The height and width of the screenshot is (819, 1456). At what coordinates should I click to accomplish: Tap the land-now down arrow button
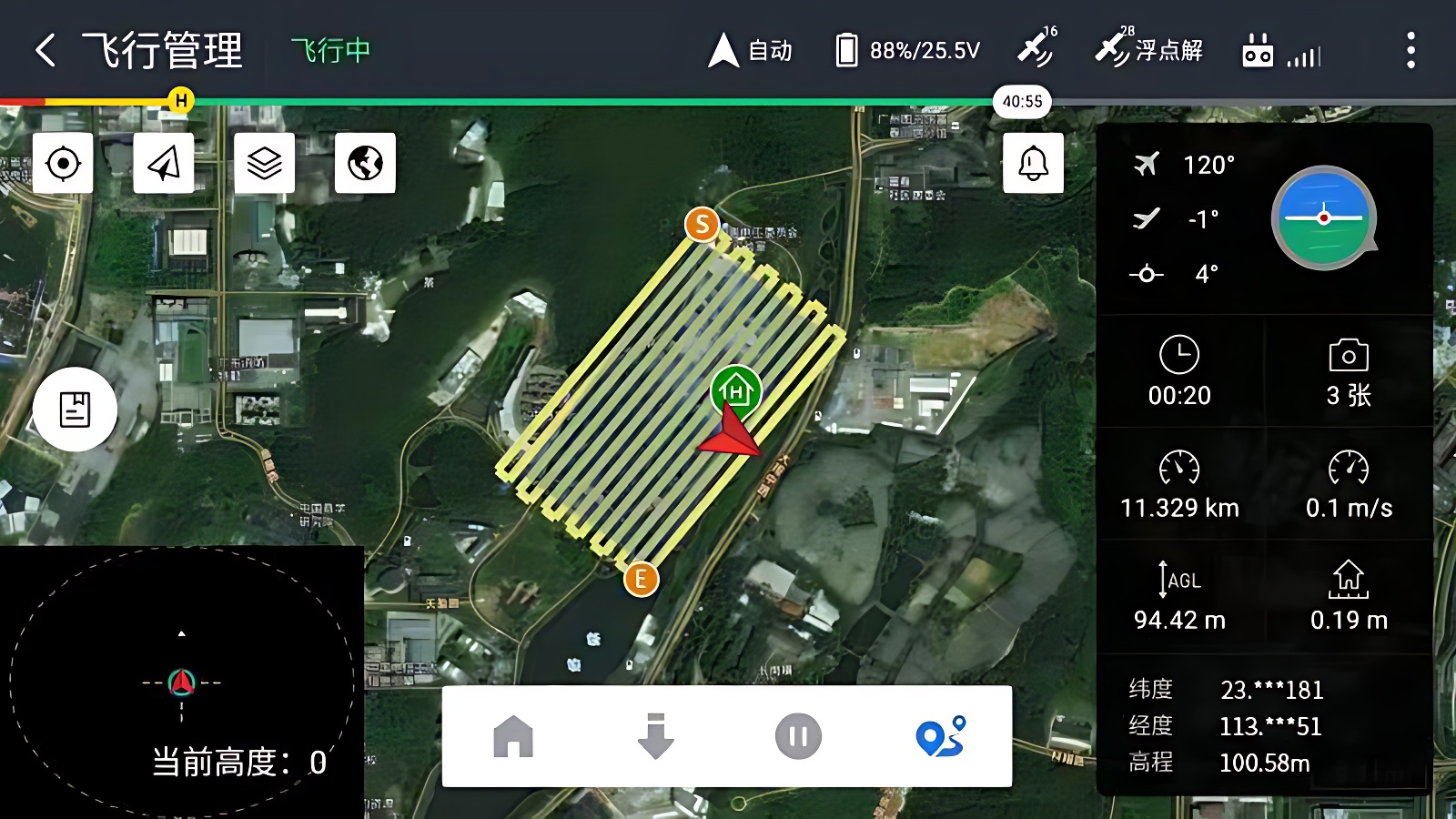[655, 736]
